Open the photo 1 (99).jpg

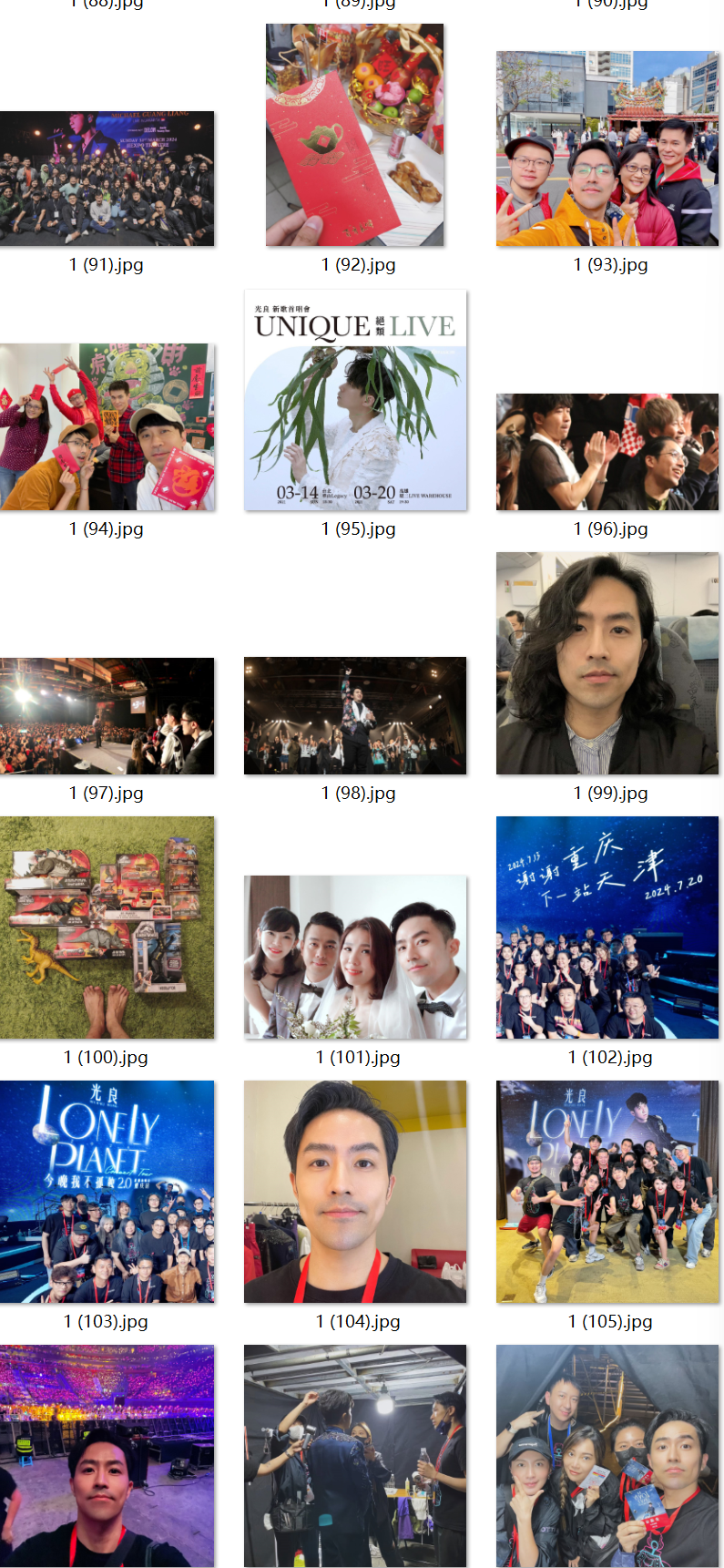pyautogui.click(x=607, y=663)
